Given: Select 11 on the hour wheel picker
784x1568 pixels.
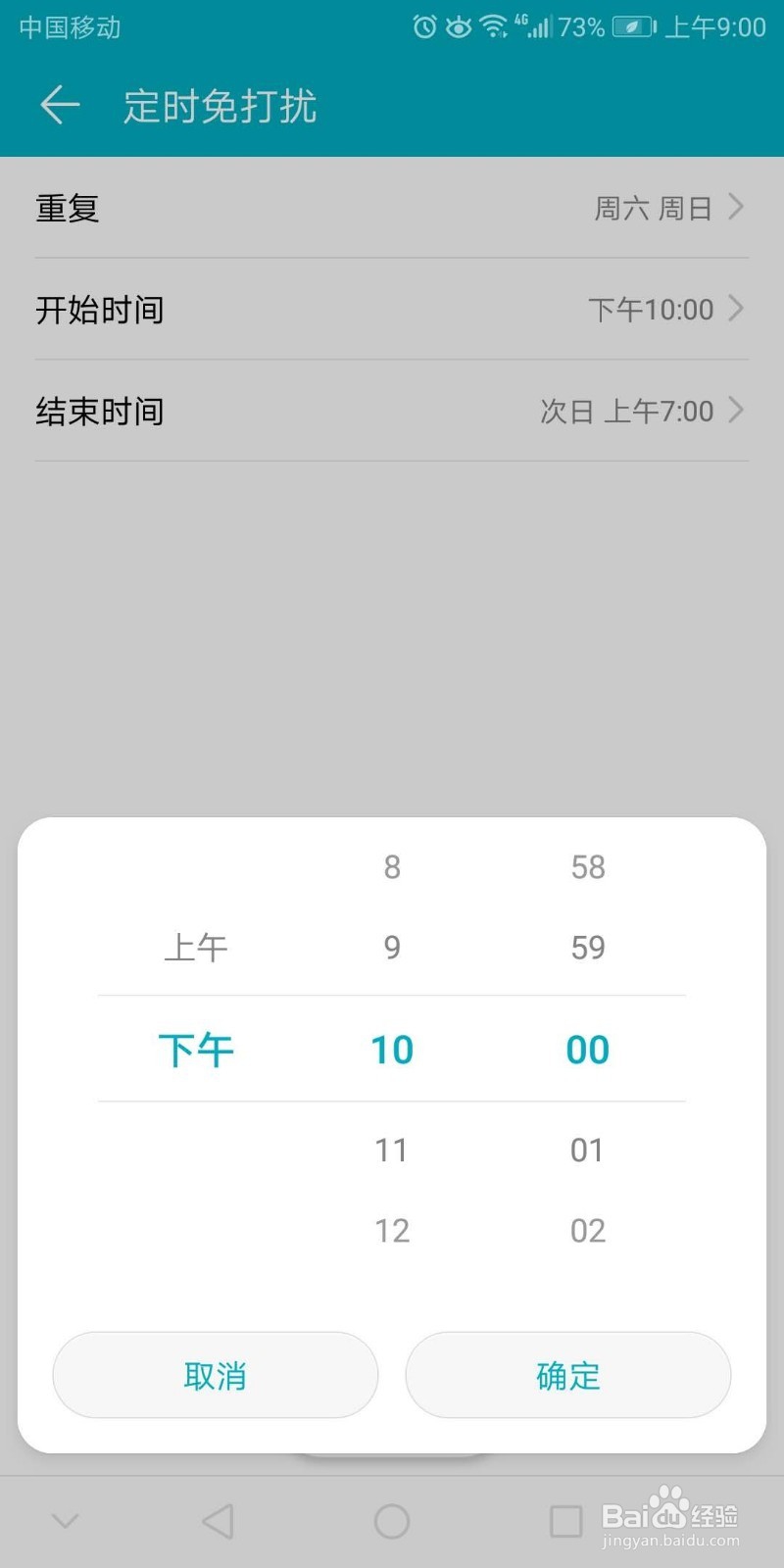Looking at the screenshot, I should point(392,1149).
